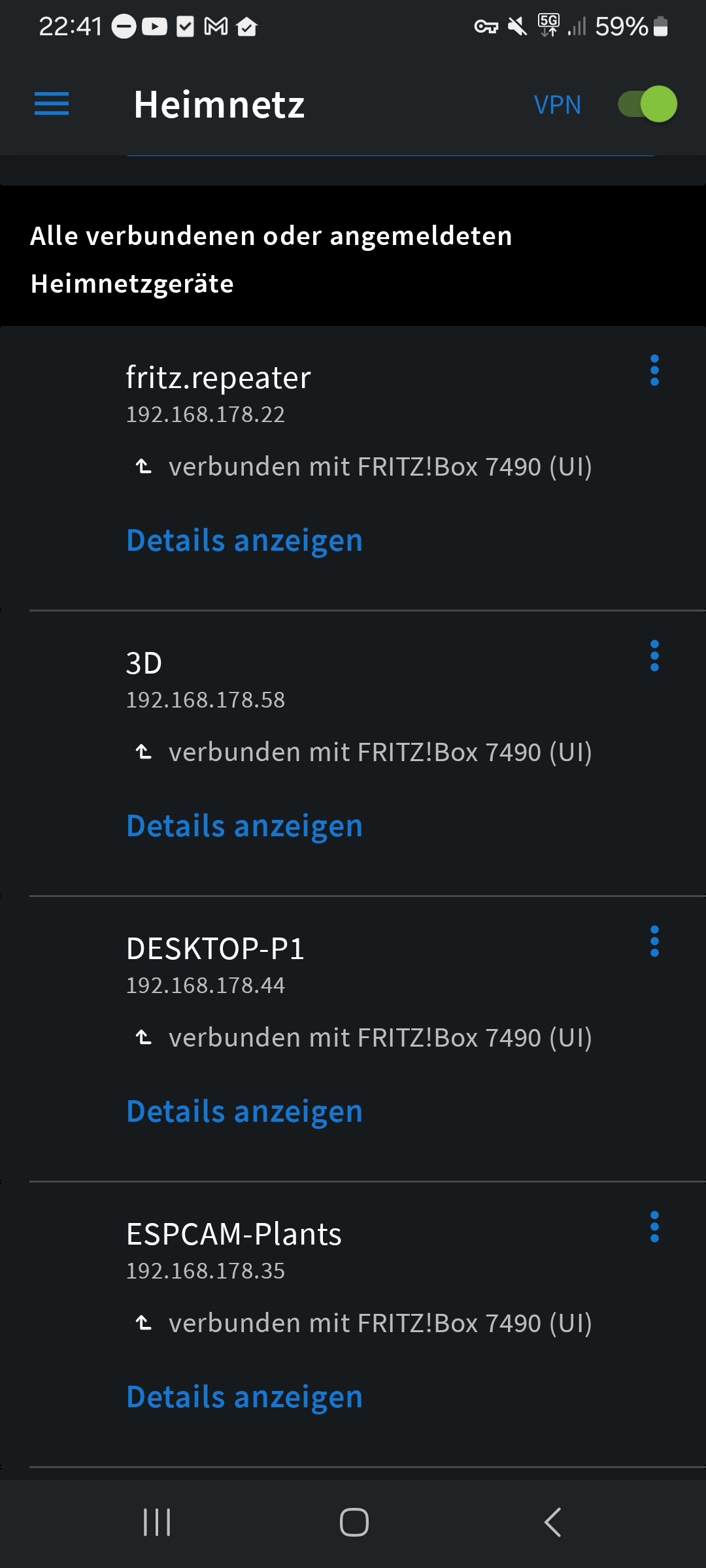Select the Heimnetz title in the header
706x1568 pixels.
[x=219, y=105]
